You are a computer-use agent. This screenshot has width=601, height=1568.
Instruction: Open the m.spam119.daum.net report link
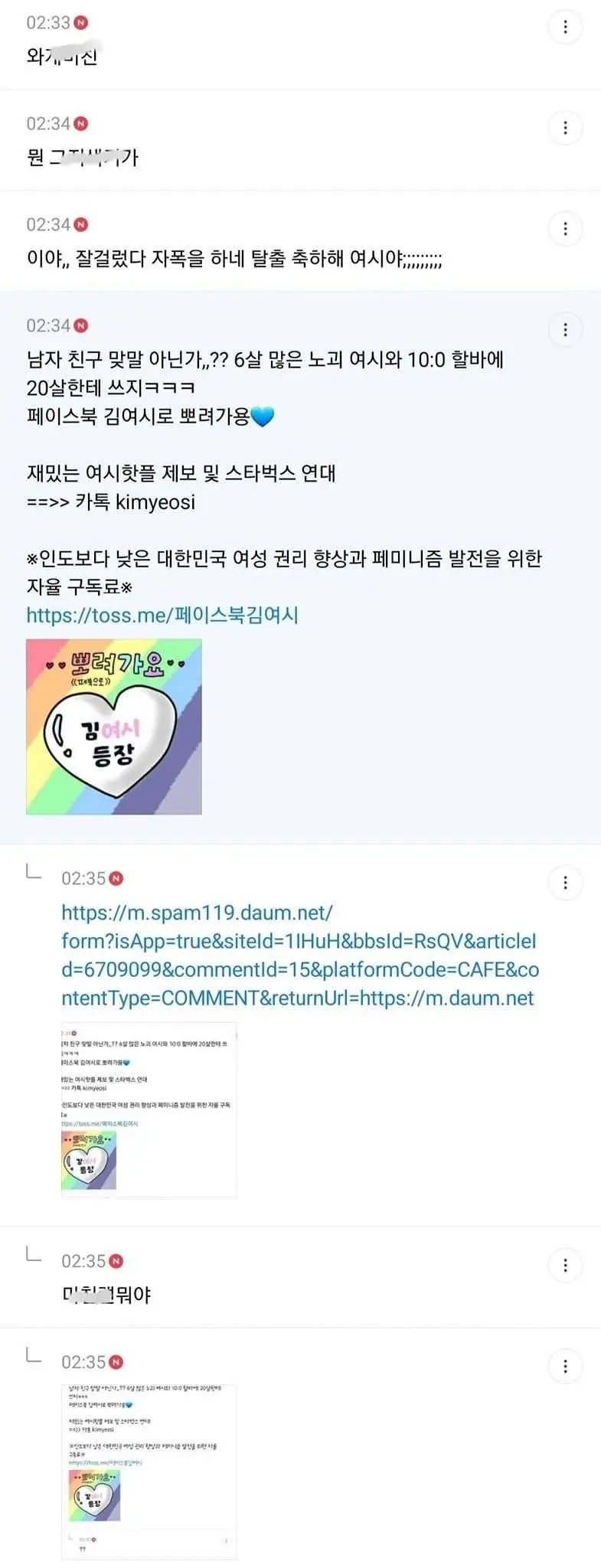pyautogui.click(x=299, y=955)
